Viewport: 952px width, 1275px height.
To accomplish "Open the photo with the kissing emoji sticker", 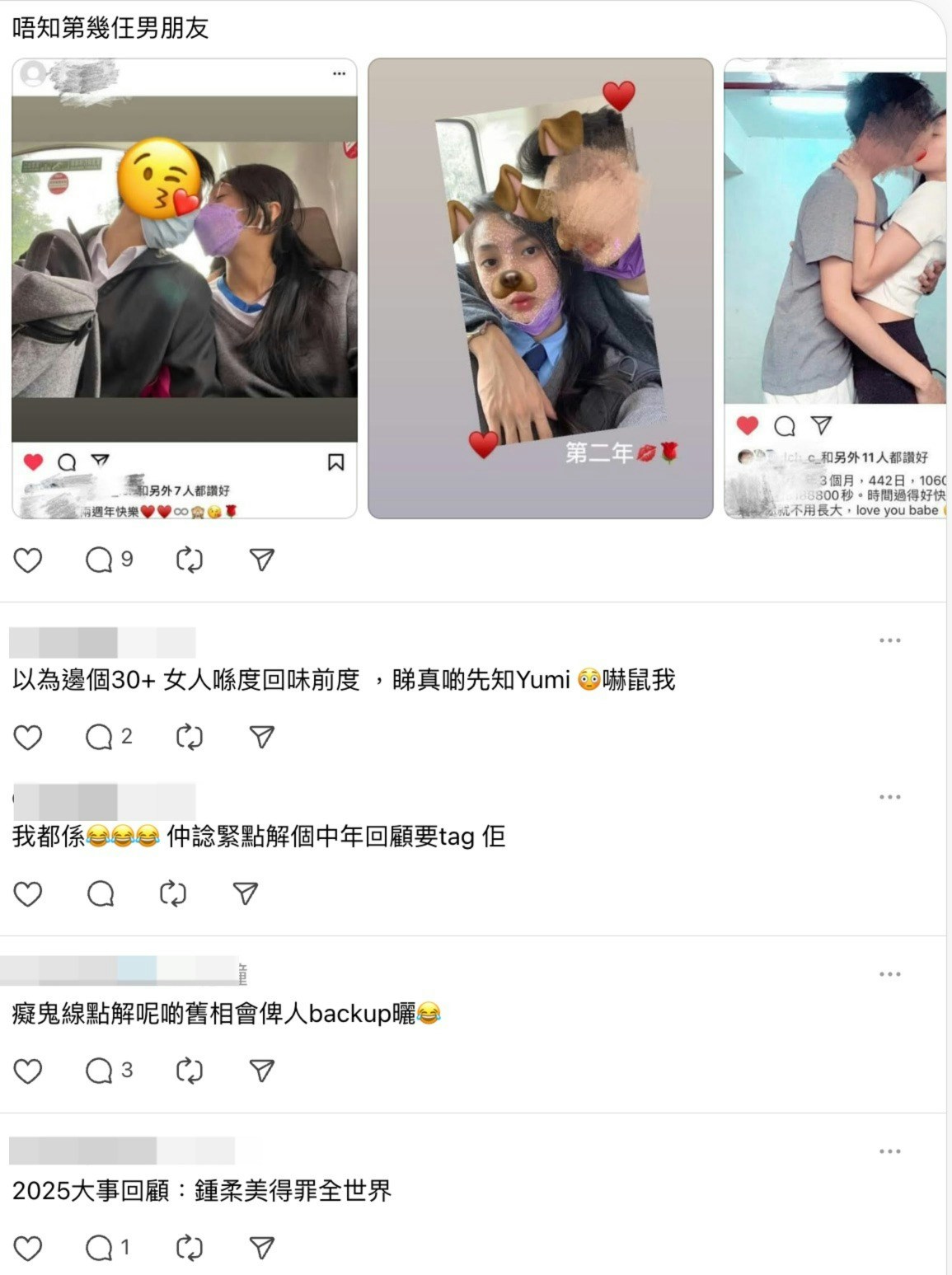I will (185, 288).
